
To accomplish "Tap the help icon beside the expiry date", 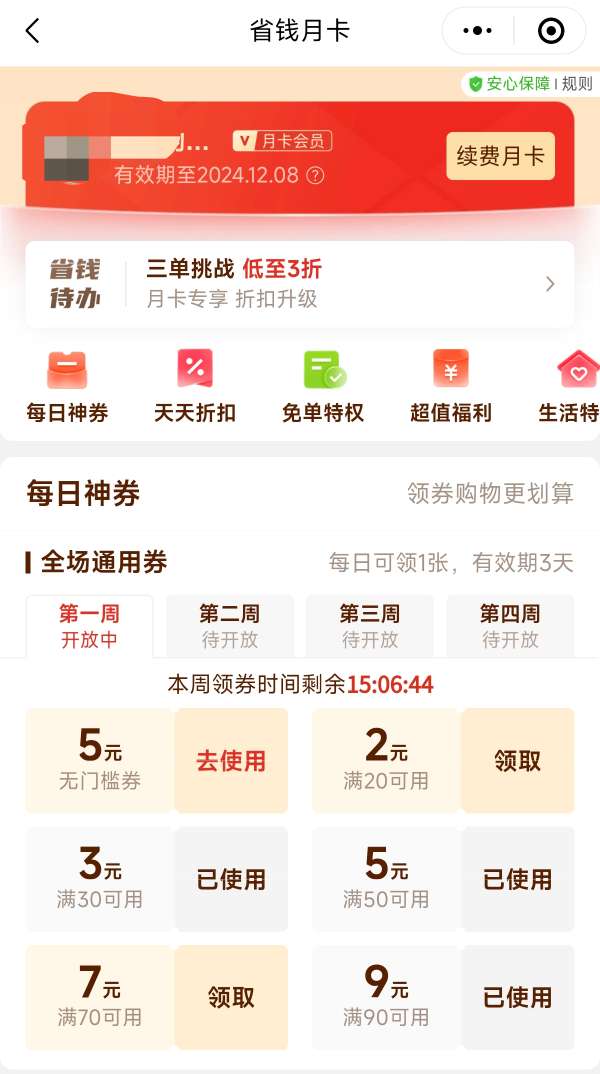I will pyautogui.click(x=315, y=176).
